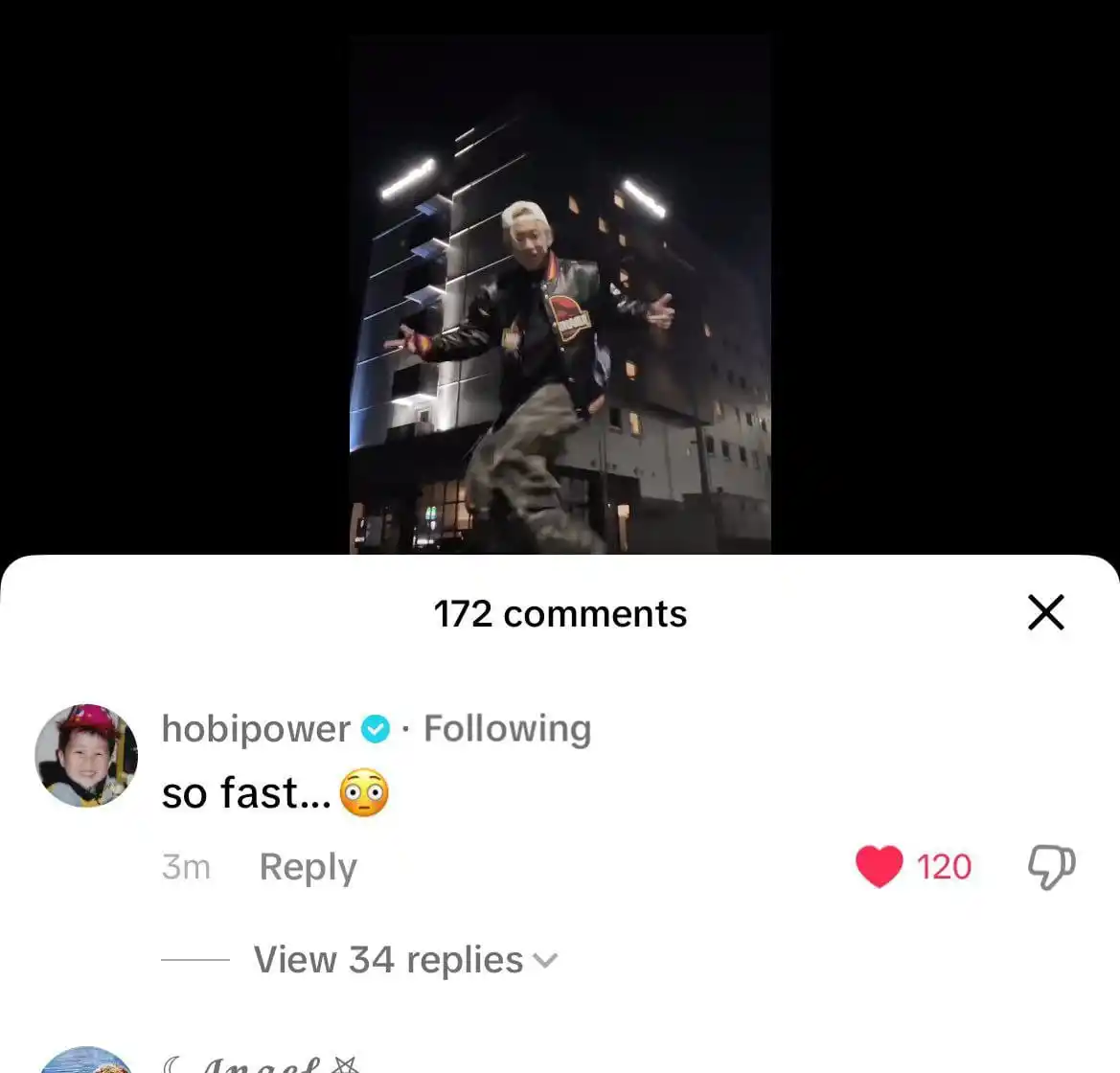The height and width of the screenshot is (1073, 1120).
Task: Dislike hobipower's comment
Action: 1051,867
